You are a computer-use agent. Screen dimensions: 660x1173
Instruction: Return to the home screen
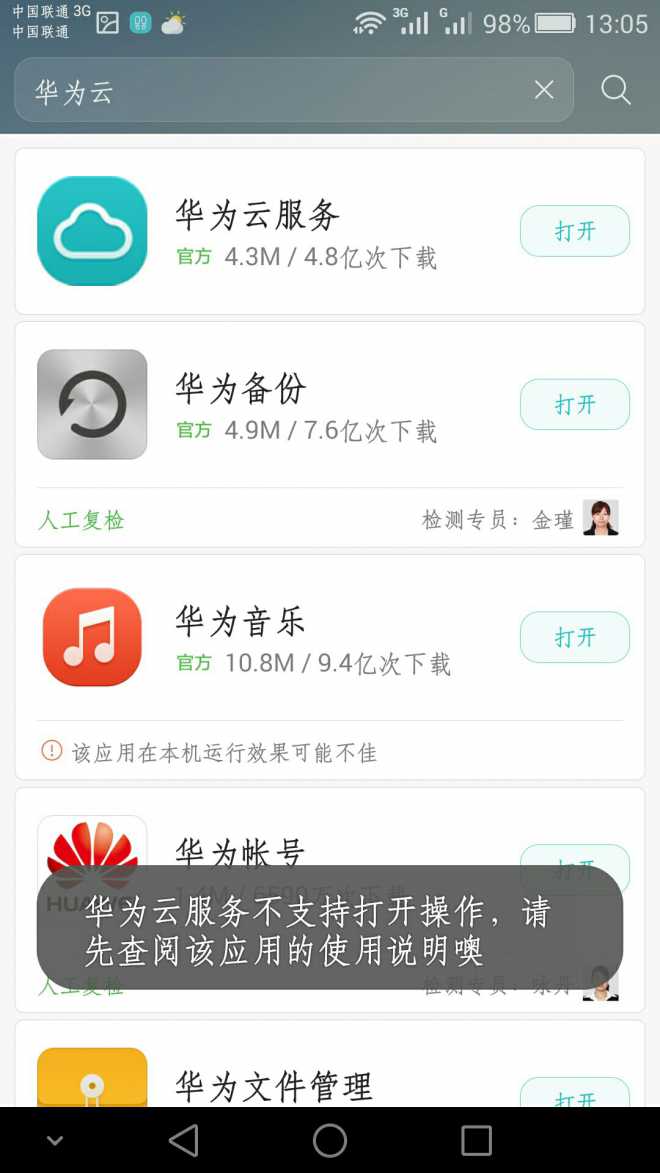click(x=330, y=1140)
